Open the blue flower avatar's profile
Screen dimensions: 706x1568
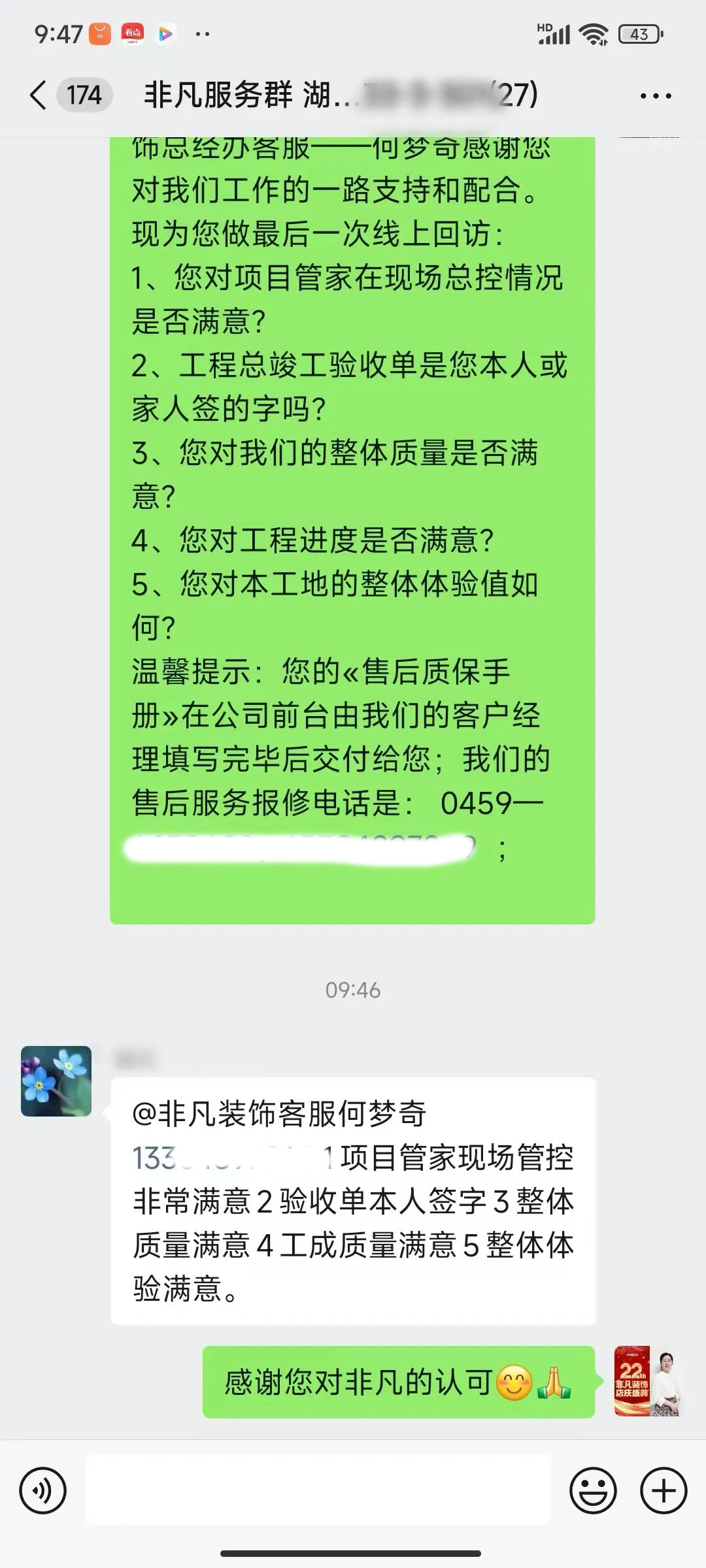(x=56, y=1081)
